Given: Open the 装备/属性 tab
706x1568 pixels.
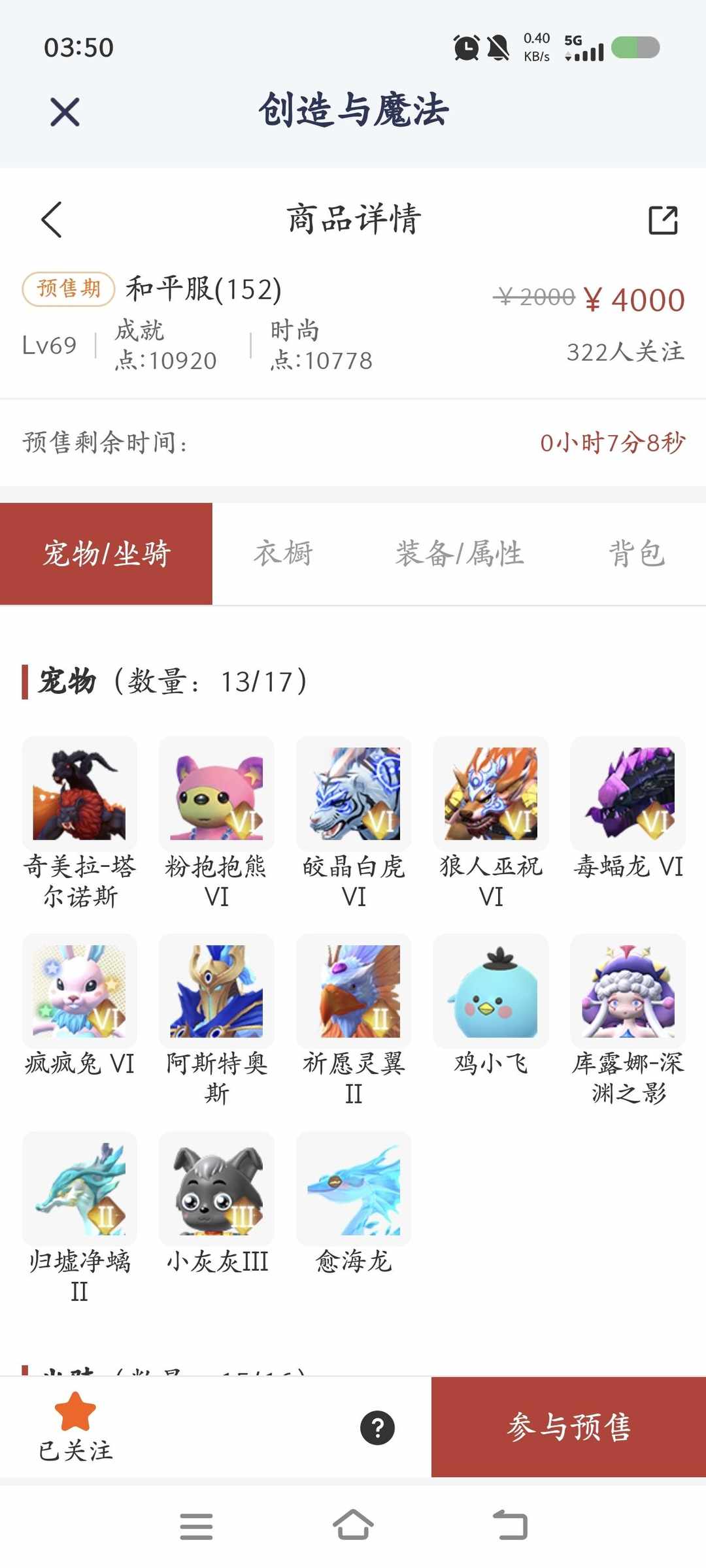Looking at the screenshot, I should click(x=460, y=553).
